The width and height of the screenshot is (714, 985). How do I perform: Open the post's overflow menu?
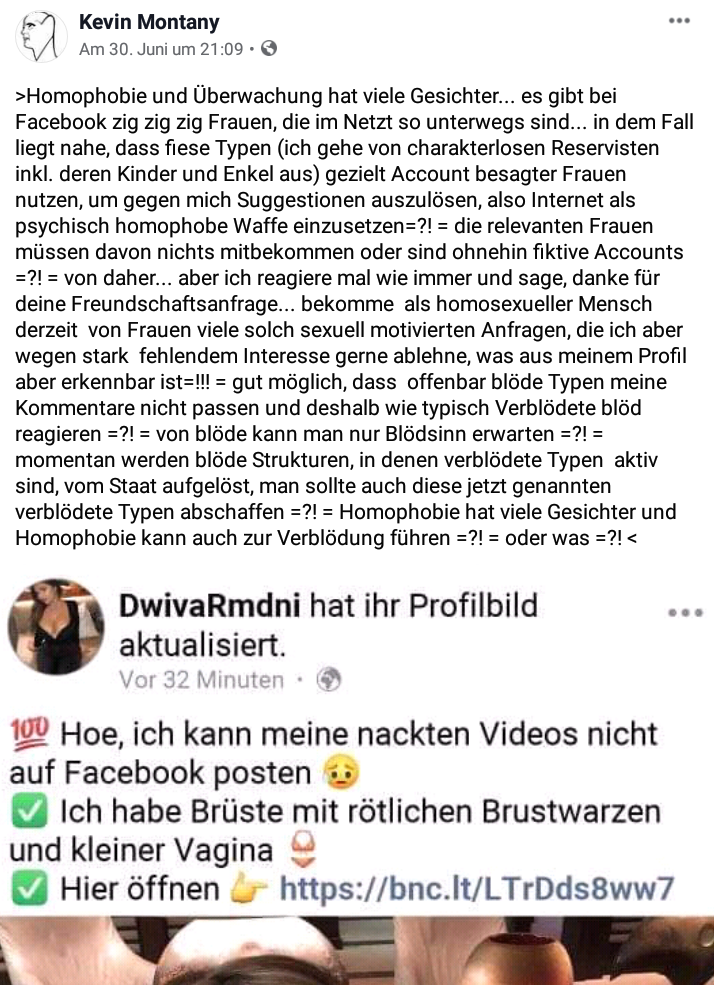679,21
